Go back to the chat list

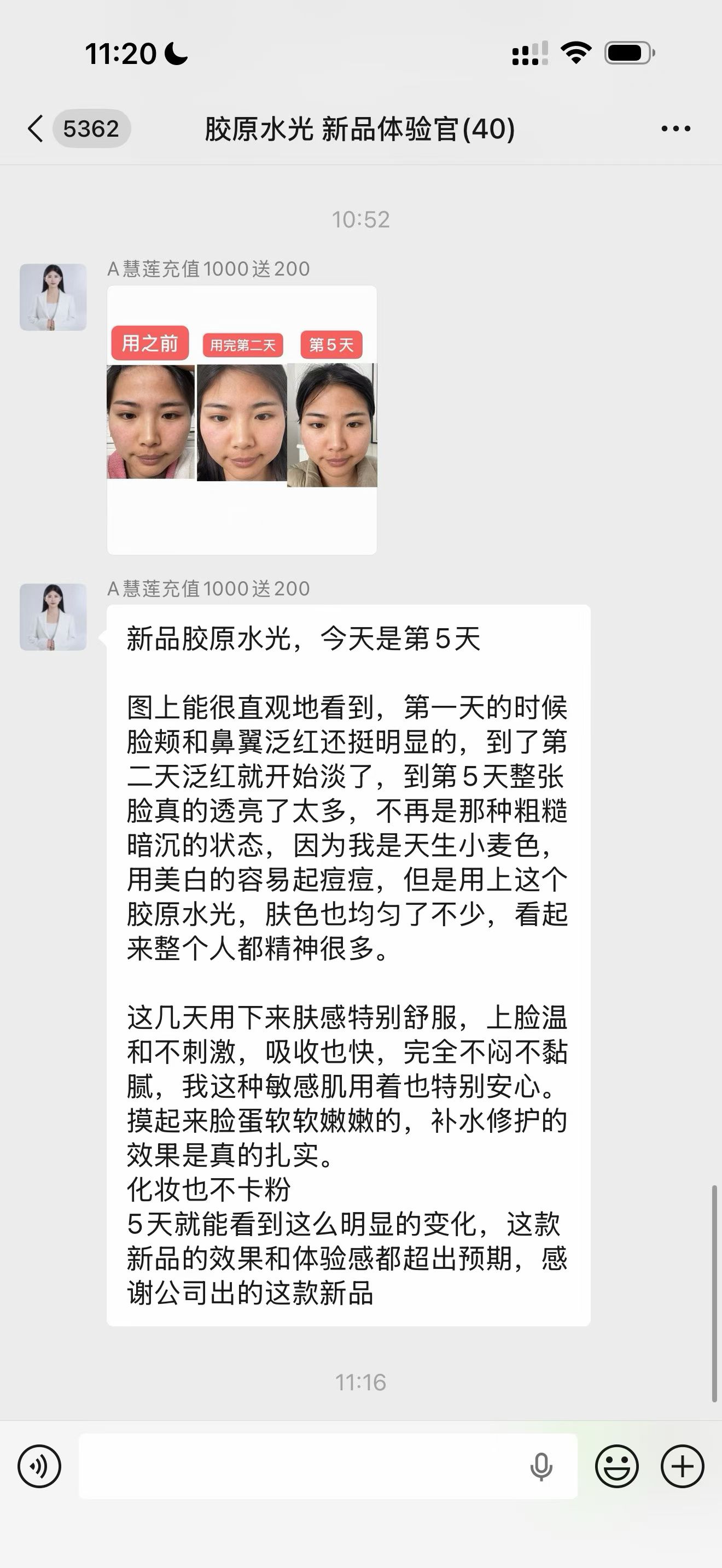pyautogui.click(x=37, y=128)
